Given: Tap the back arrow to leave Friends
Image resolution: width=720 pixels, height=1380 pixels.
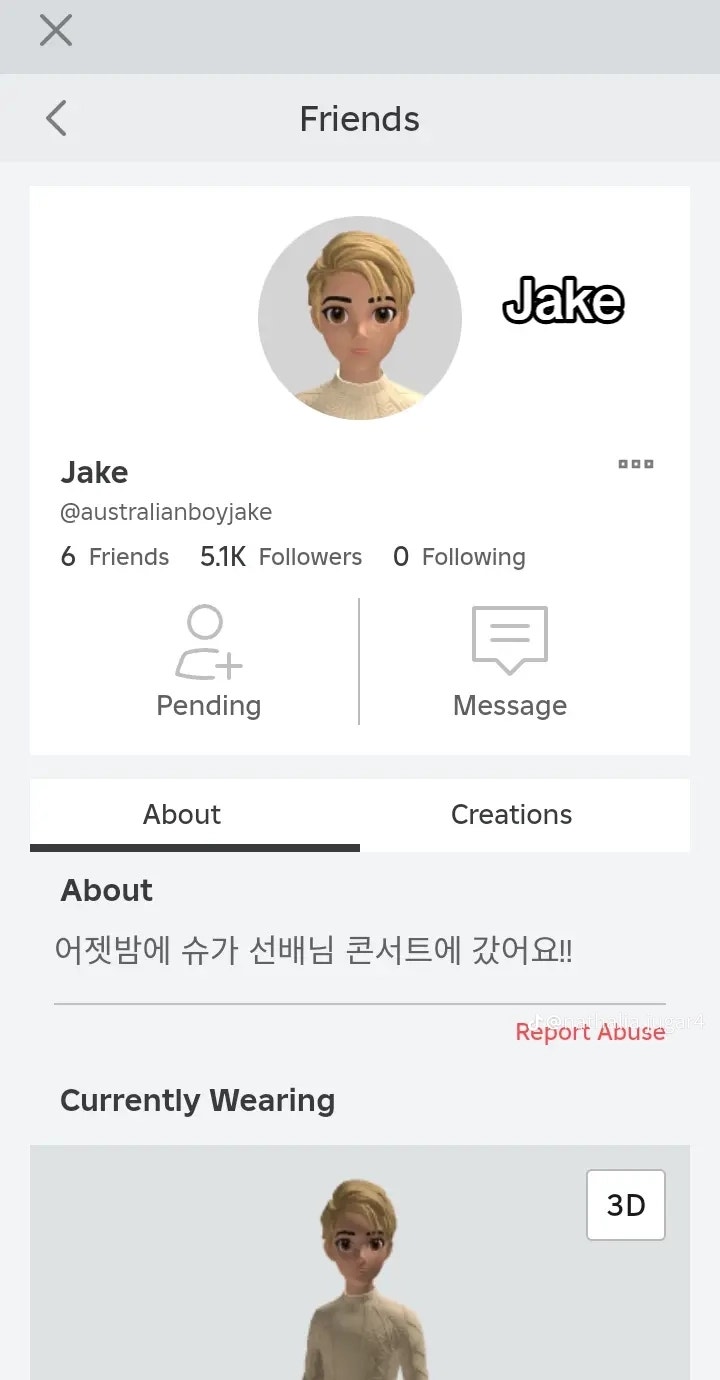Looking at the screenshot, I should [55, 117].
